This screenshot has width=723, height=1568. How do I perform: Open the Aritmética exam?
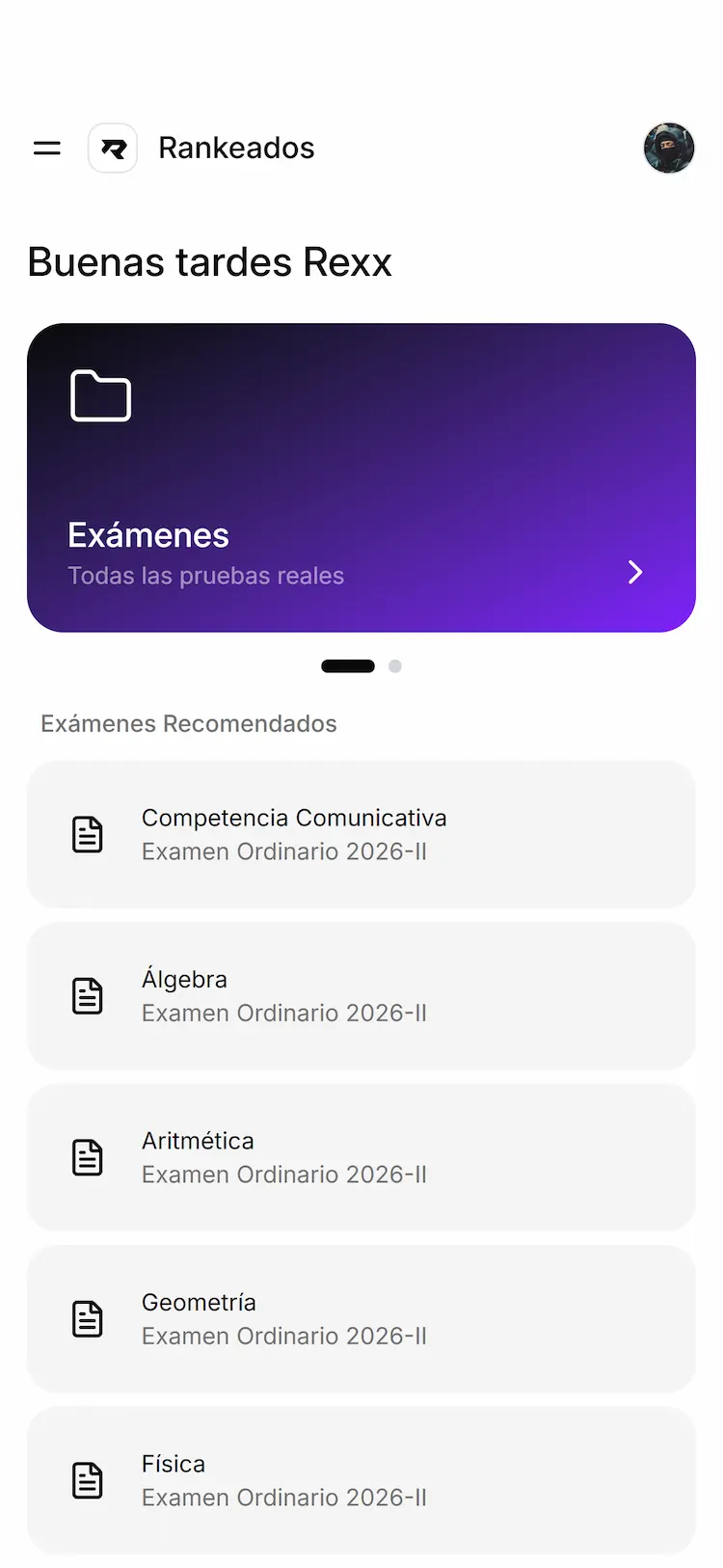tap(361, 1157)
